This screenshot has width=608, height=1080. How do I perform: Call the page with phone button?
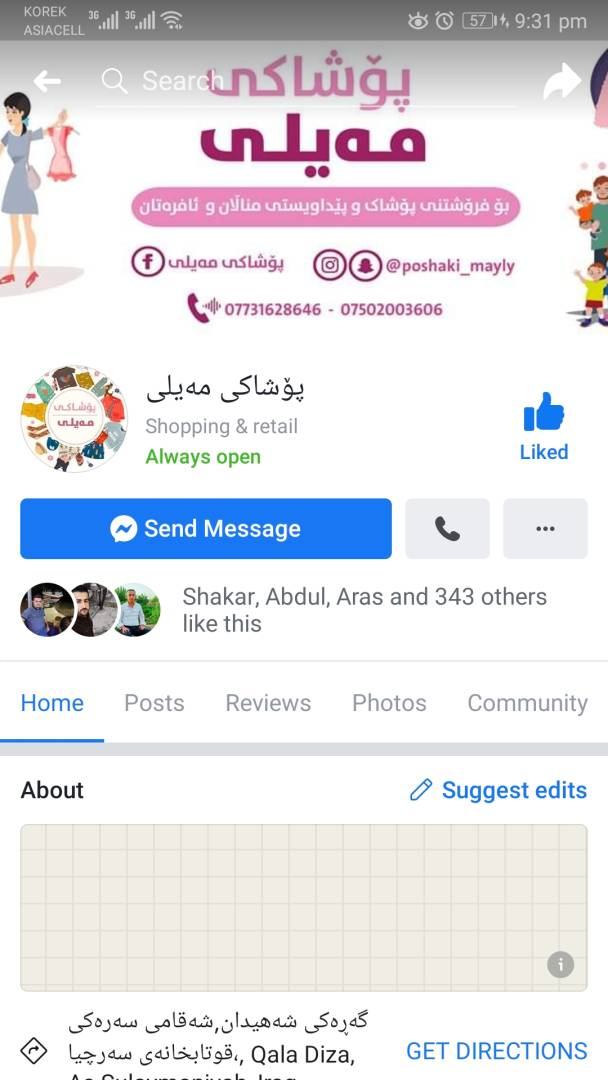tap(447, 529)
